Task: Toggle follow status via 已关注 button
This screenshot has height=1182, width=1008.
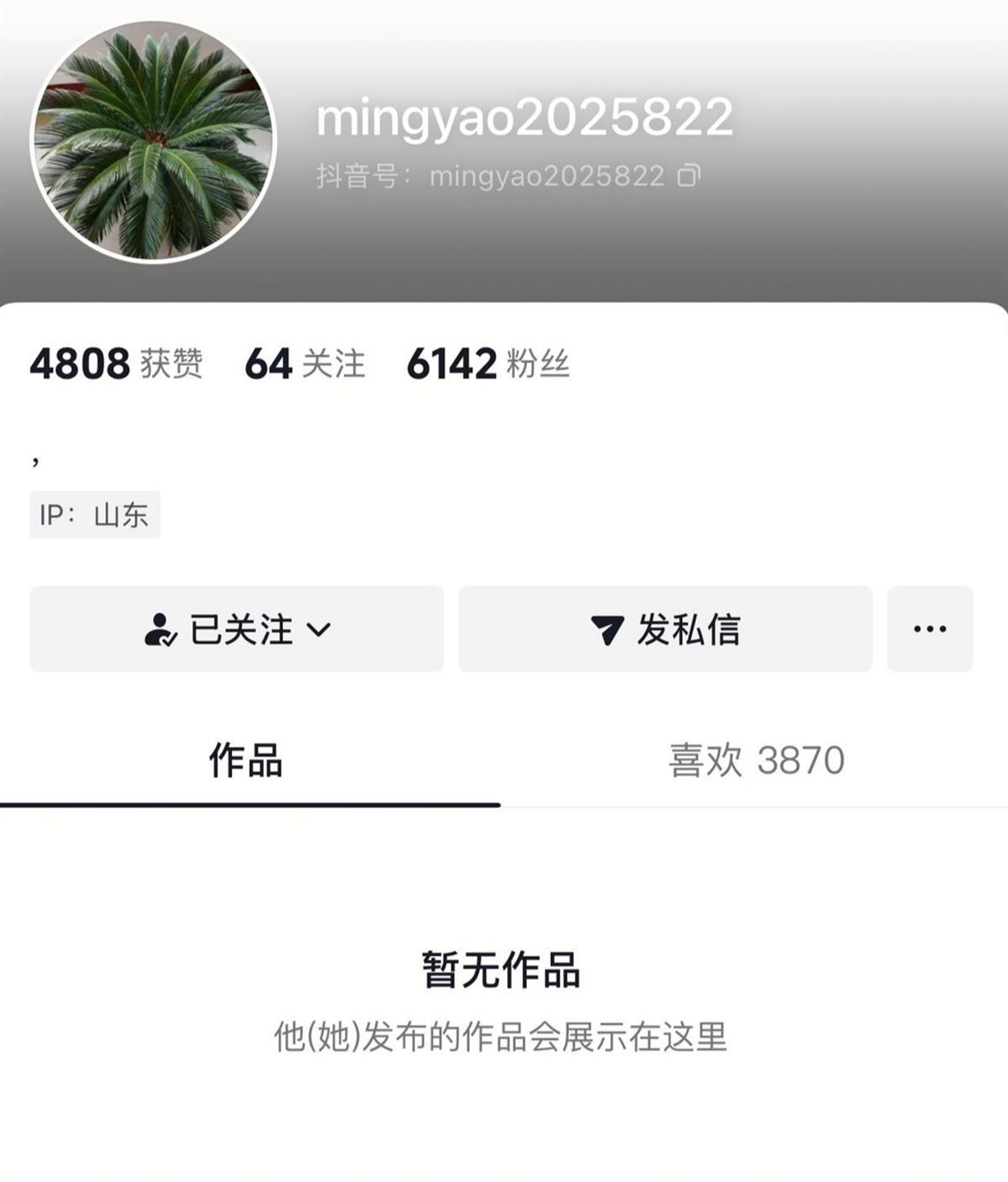Action: (238, 628)
